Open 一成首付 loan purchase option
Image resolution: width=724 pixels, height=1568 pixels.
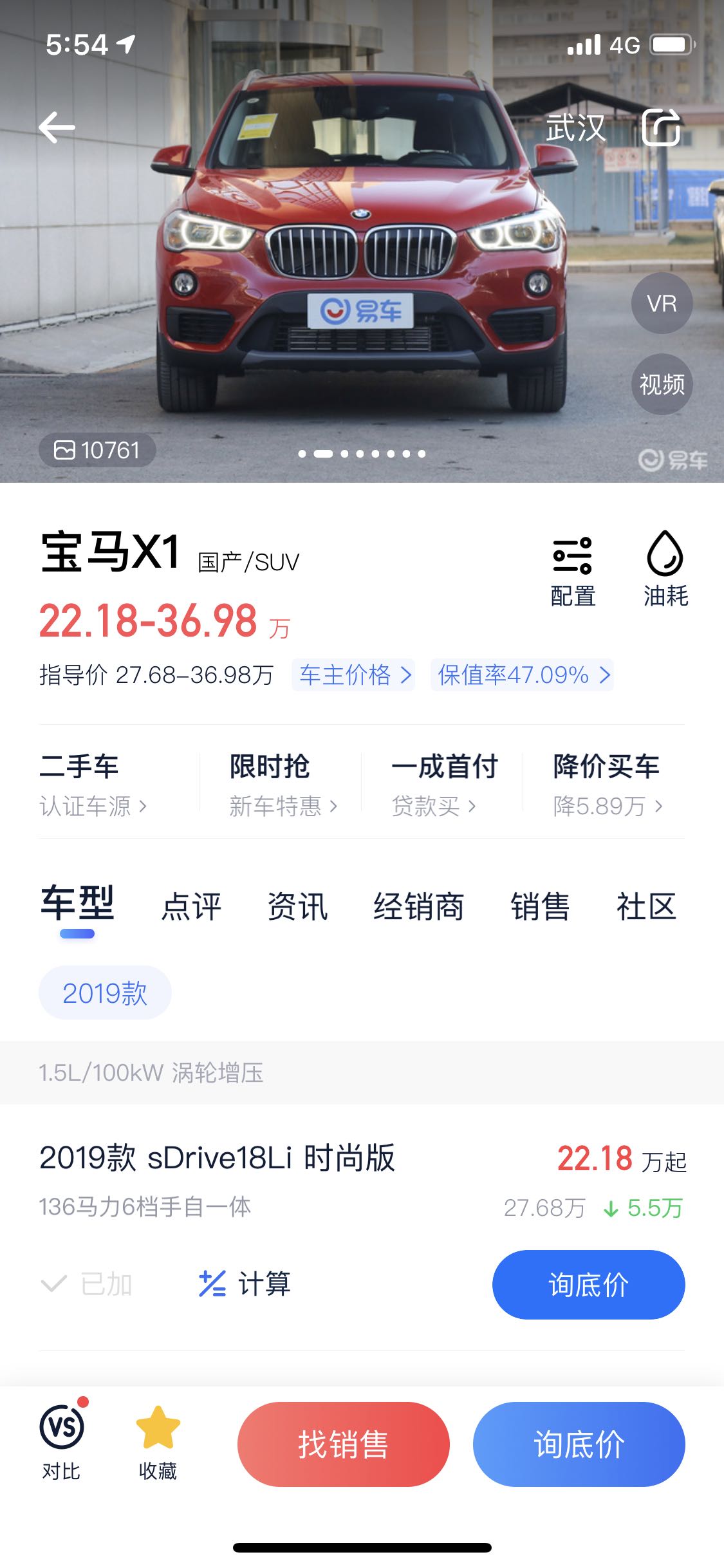[x=443, y=784]
